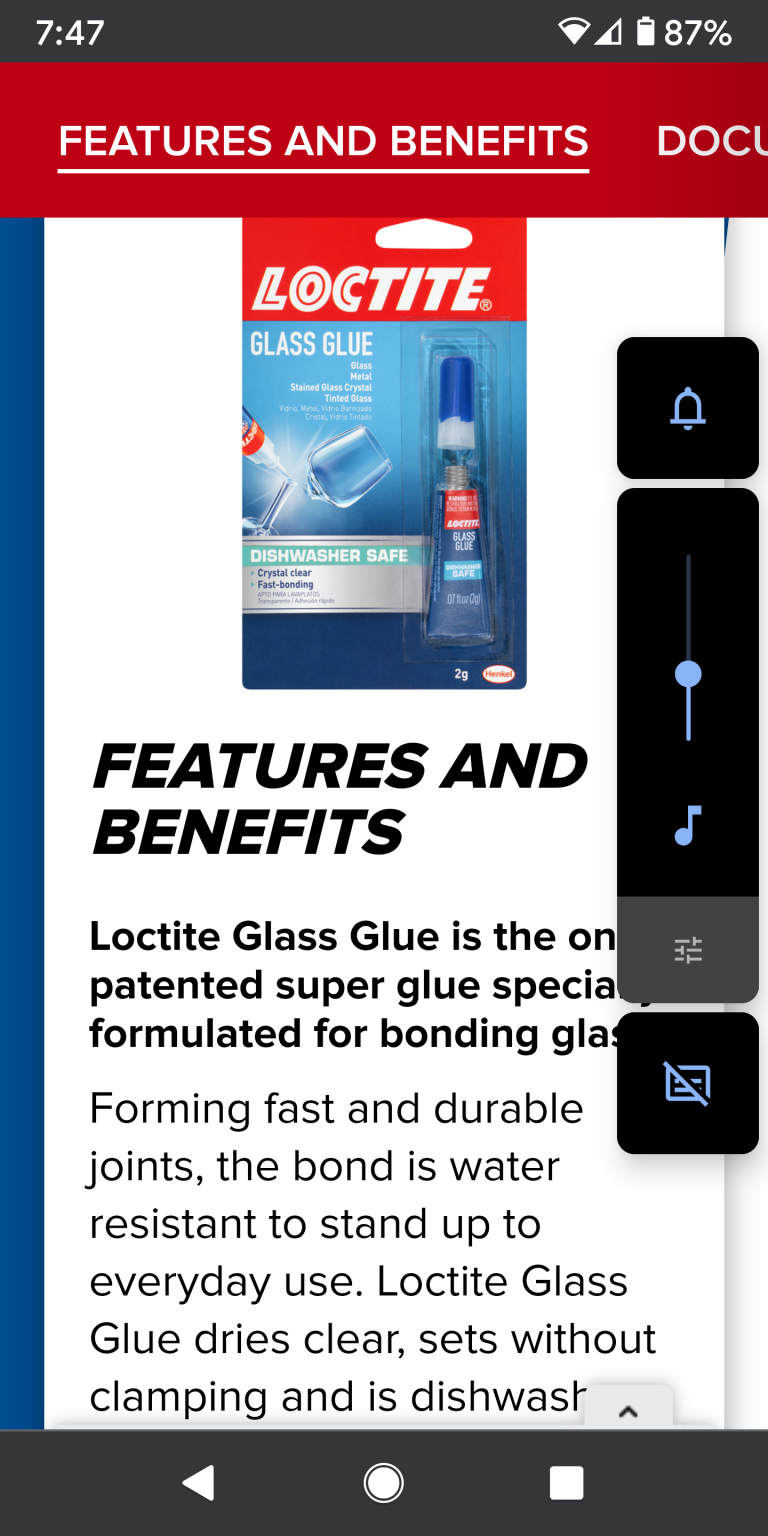Go to the home screen
Screen dimensions: 768x1536
pyautogui.click(x=384, y=1483)
